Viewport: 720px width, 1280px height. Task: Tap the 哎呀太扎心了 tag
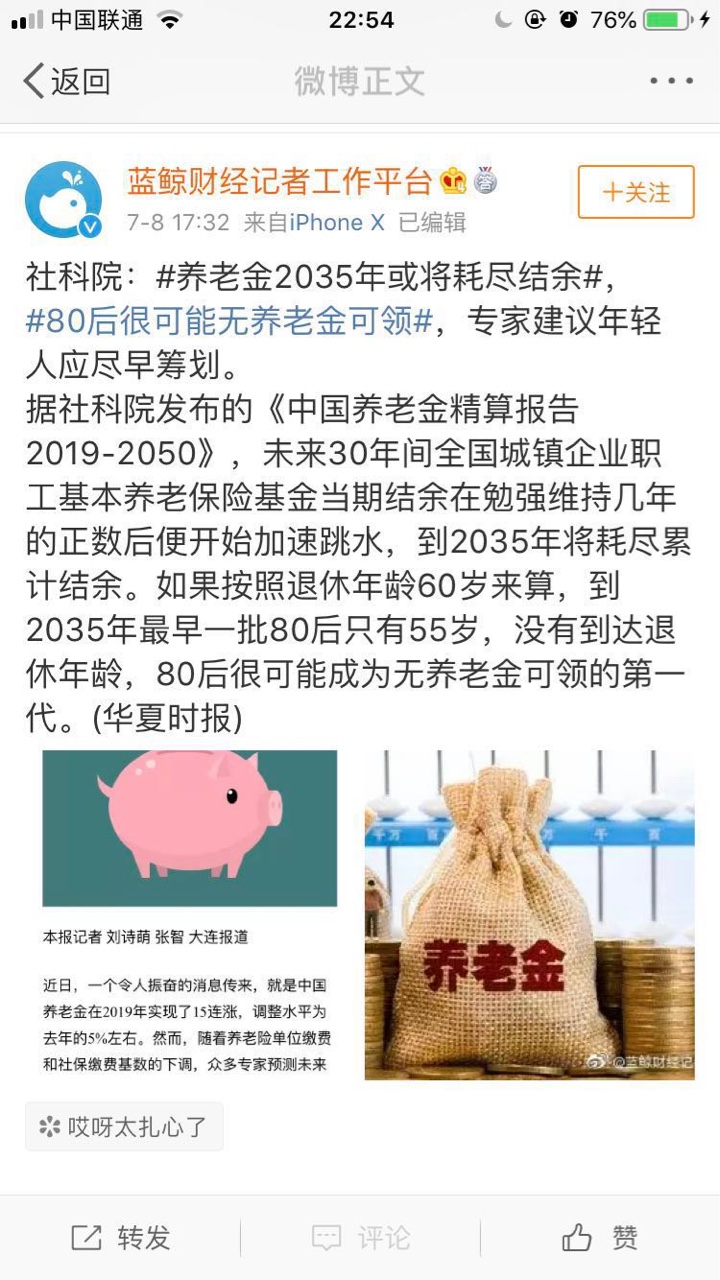(124, 1127)
